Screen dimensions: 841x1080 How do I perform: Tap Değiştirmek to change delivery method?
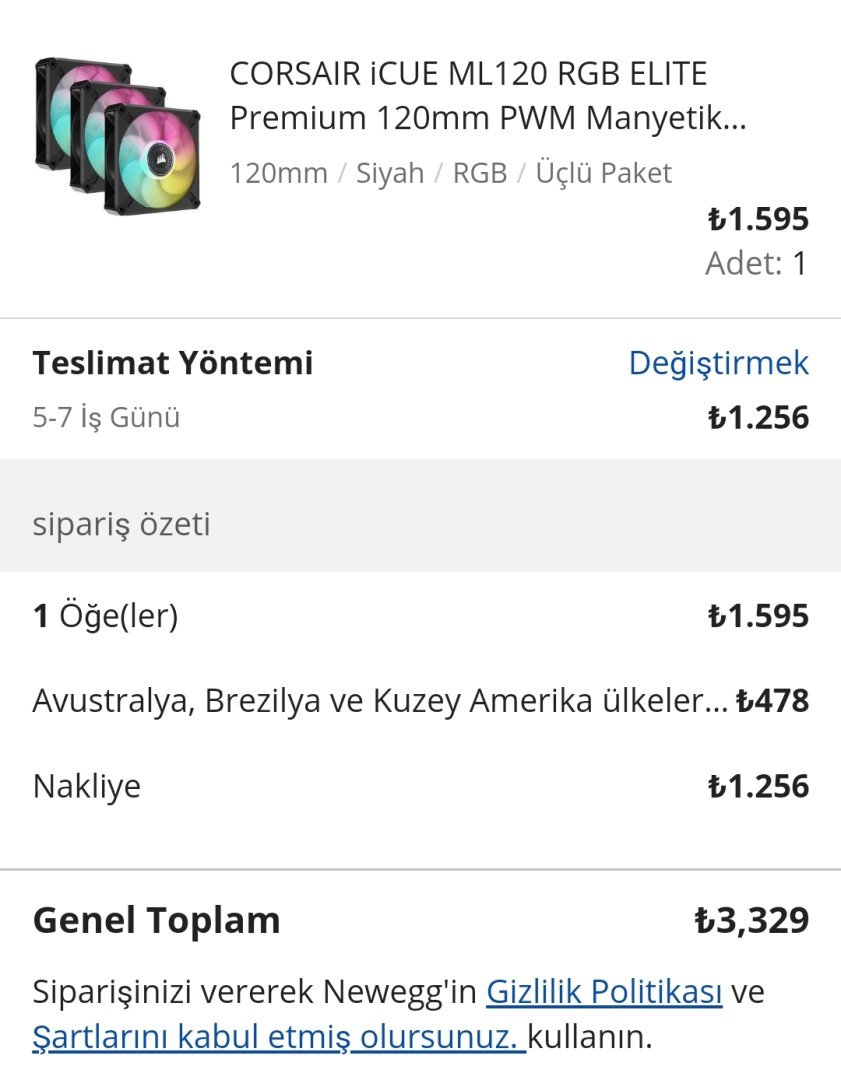718,363
